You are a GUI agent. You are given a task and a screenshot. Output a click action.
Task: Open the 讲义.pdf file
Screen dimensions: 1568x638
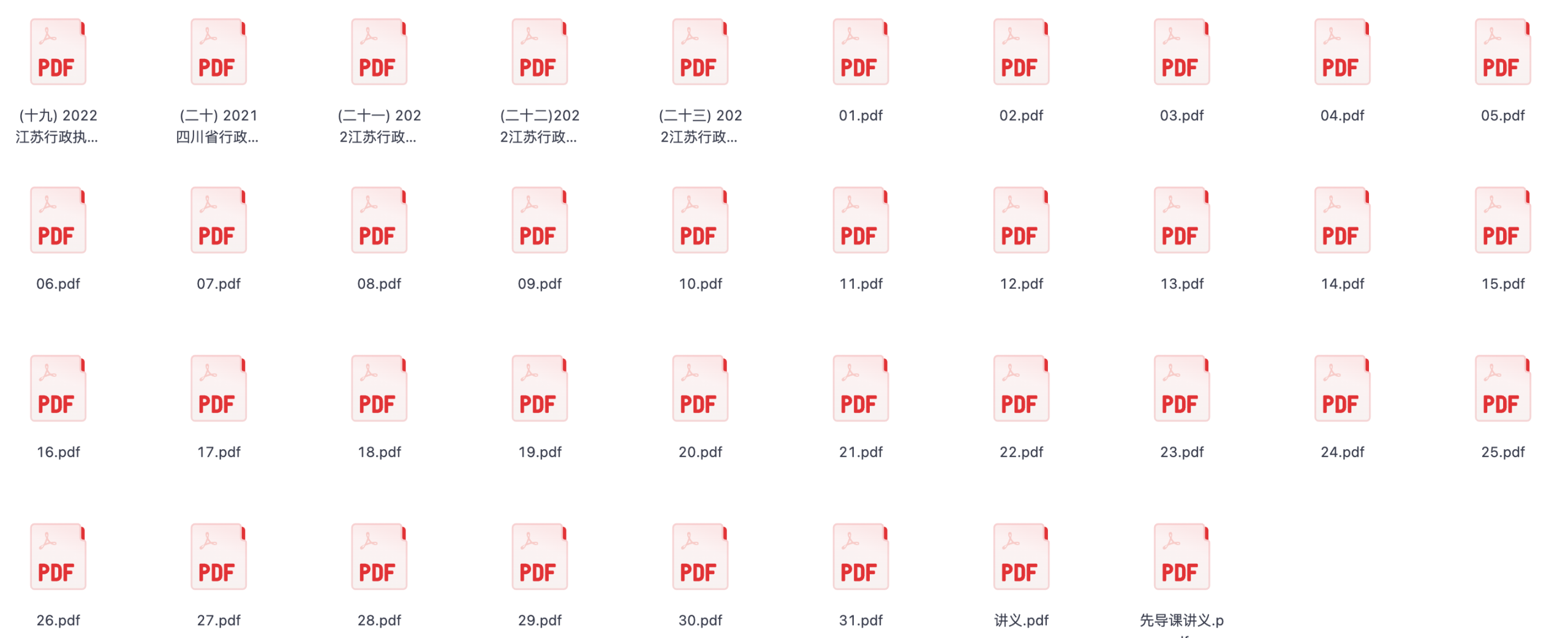pos(1020,556)
